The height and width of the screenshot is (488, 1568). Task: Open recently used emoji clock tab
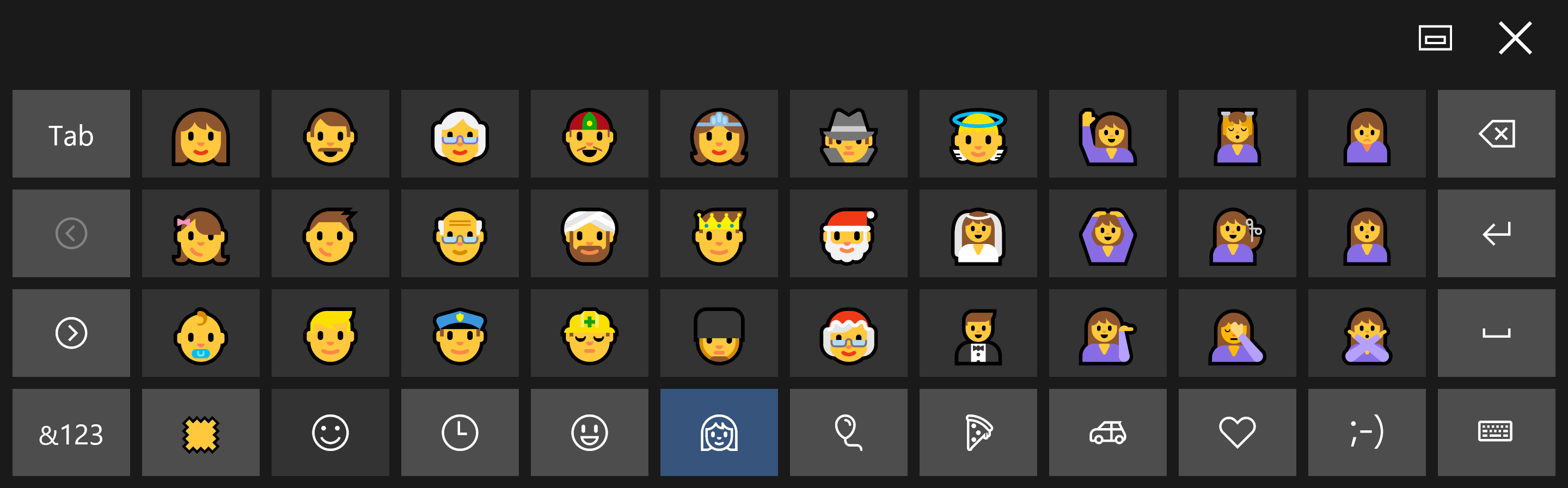click(x=460, y=433)
